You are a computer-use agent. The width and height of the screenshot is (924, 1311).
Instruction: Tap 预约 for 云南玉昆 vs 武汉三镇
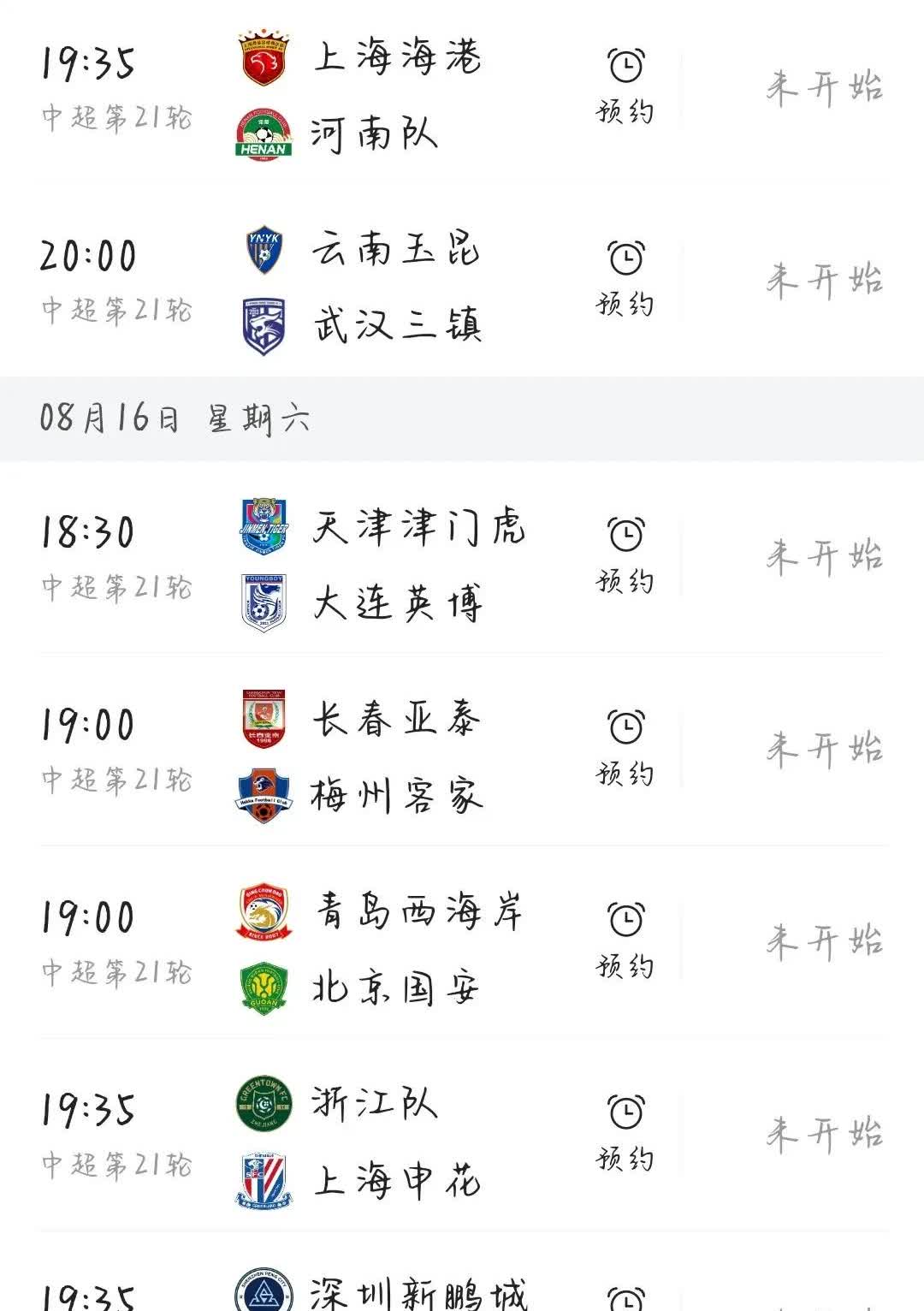pyautogui.click(x=625, y=280)
